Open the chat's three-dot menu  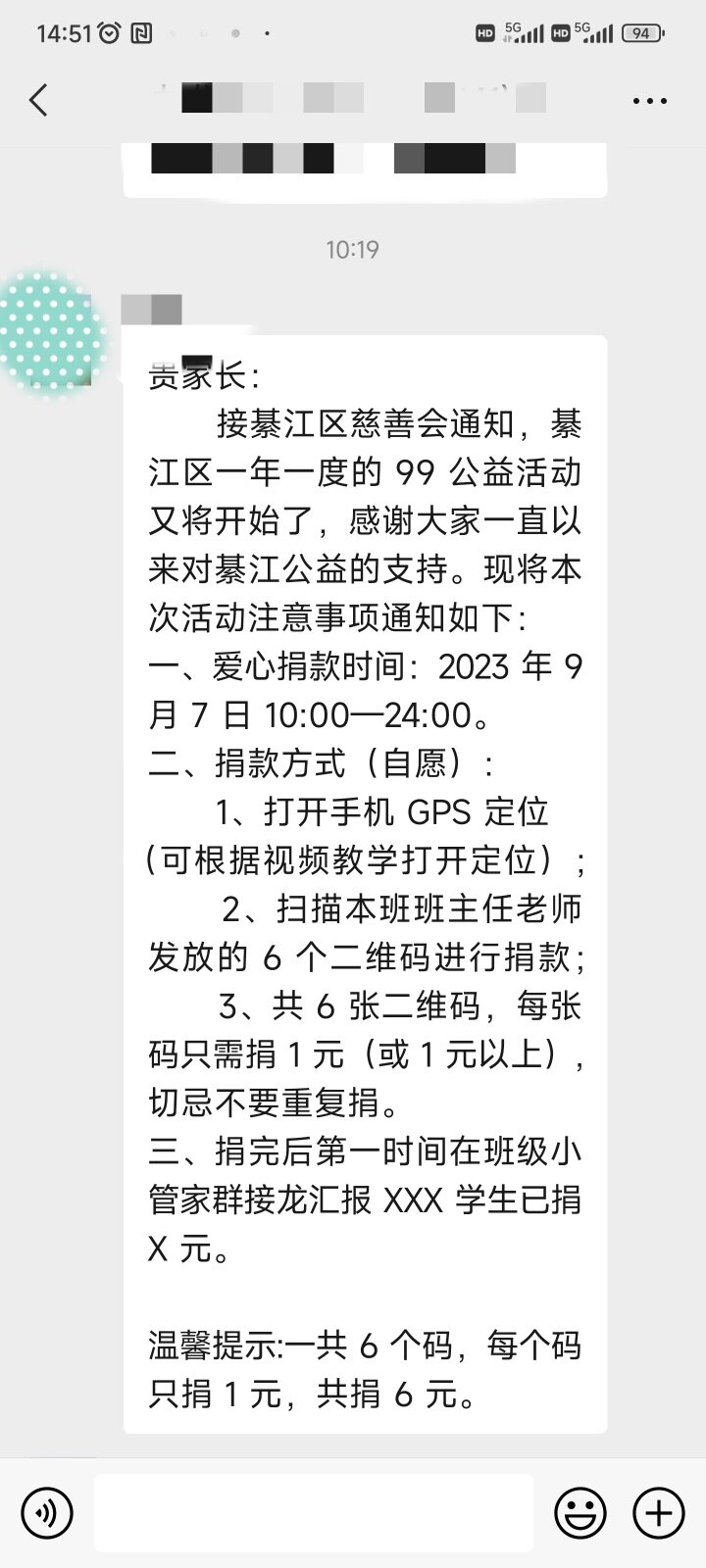click(650, 101)
